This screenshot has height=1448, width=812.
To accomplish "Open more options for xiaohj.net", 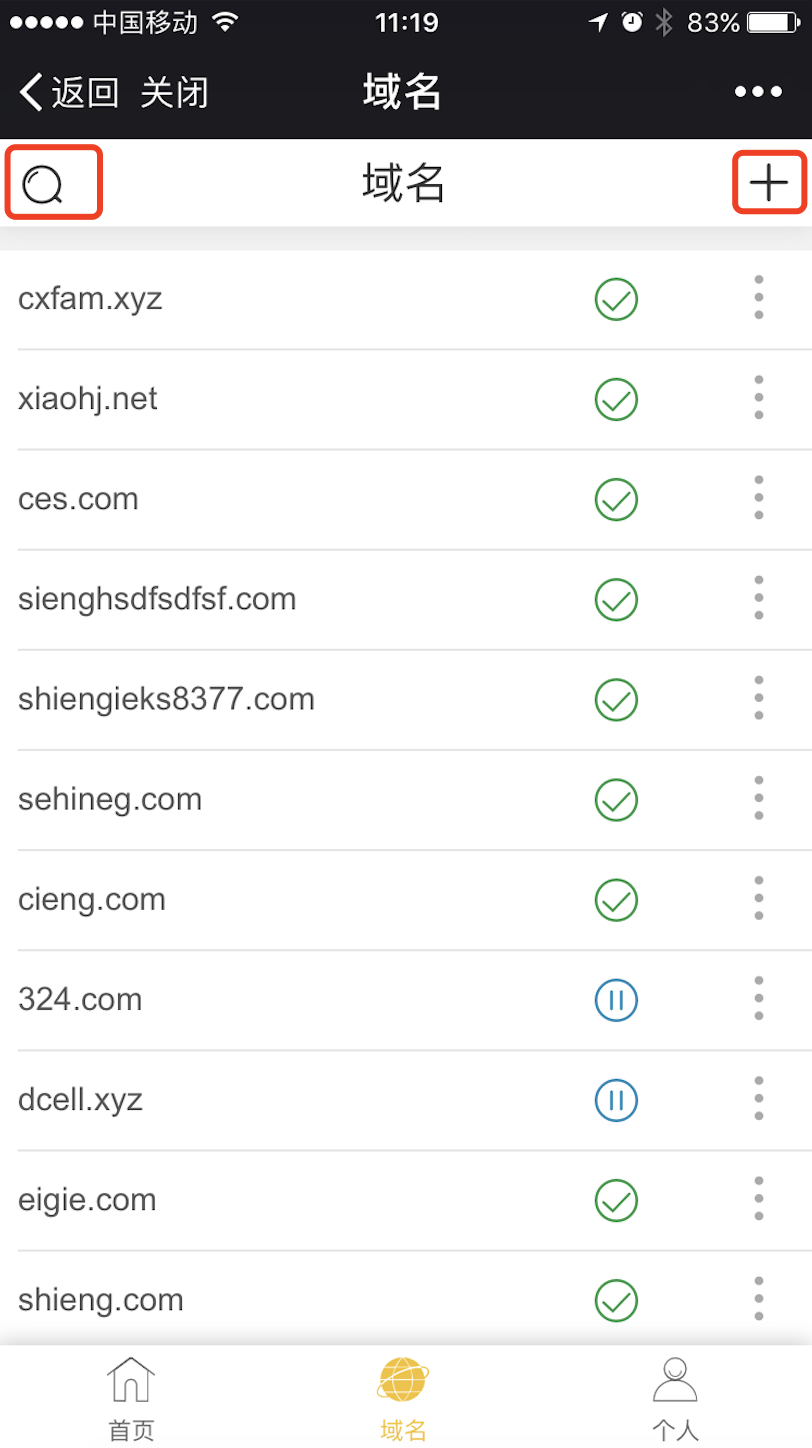I will point(759,399).
